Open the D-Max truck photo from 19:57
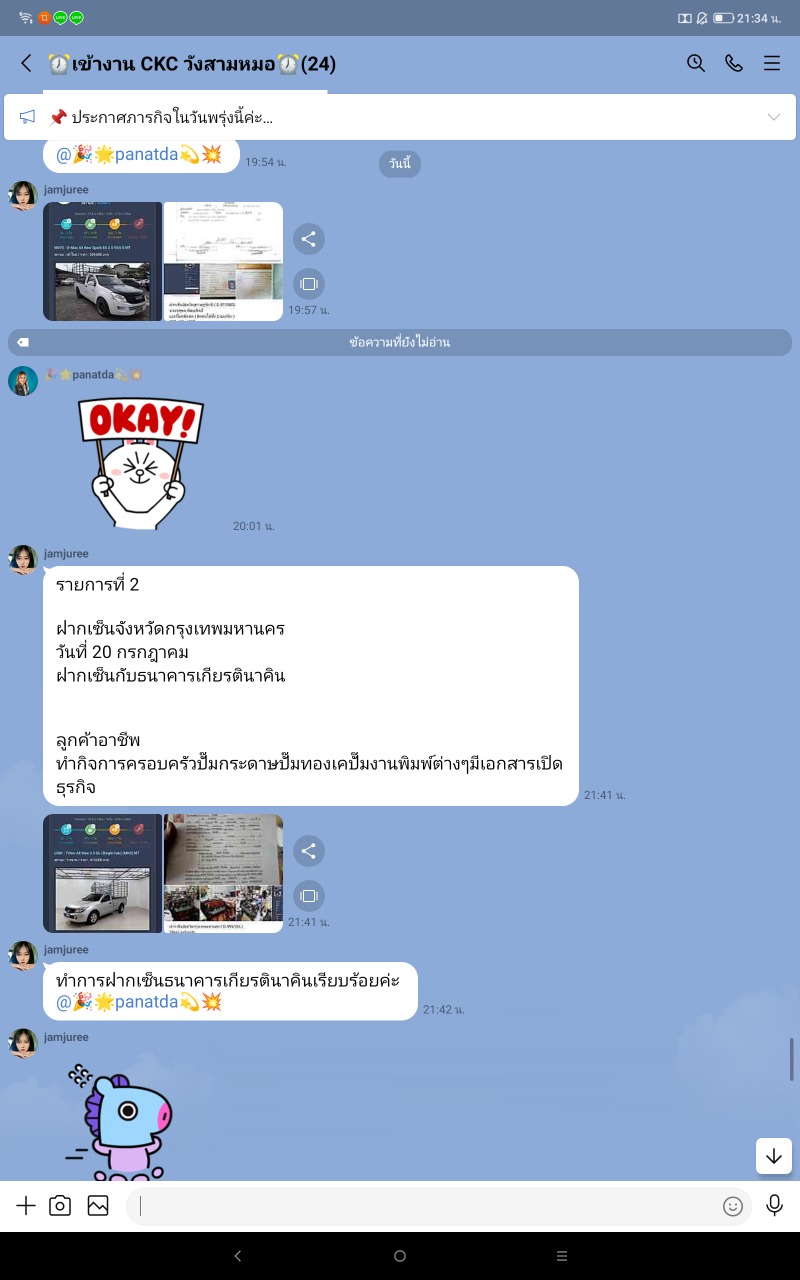The image size is (800, 1280). pyautogui.click(x=102, y=261)
